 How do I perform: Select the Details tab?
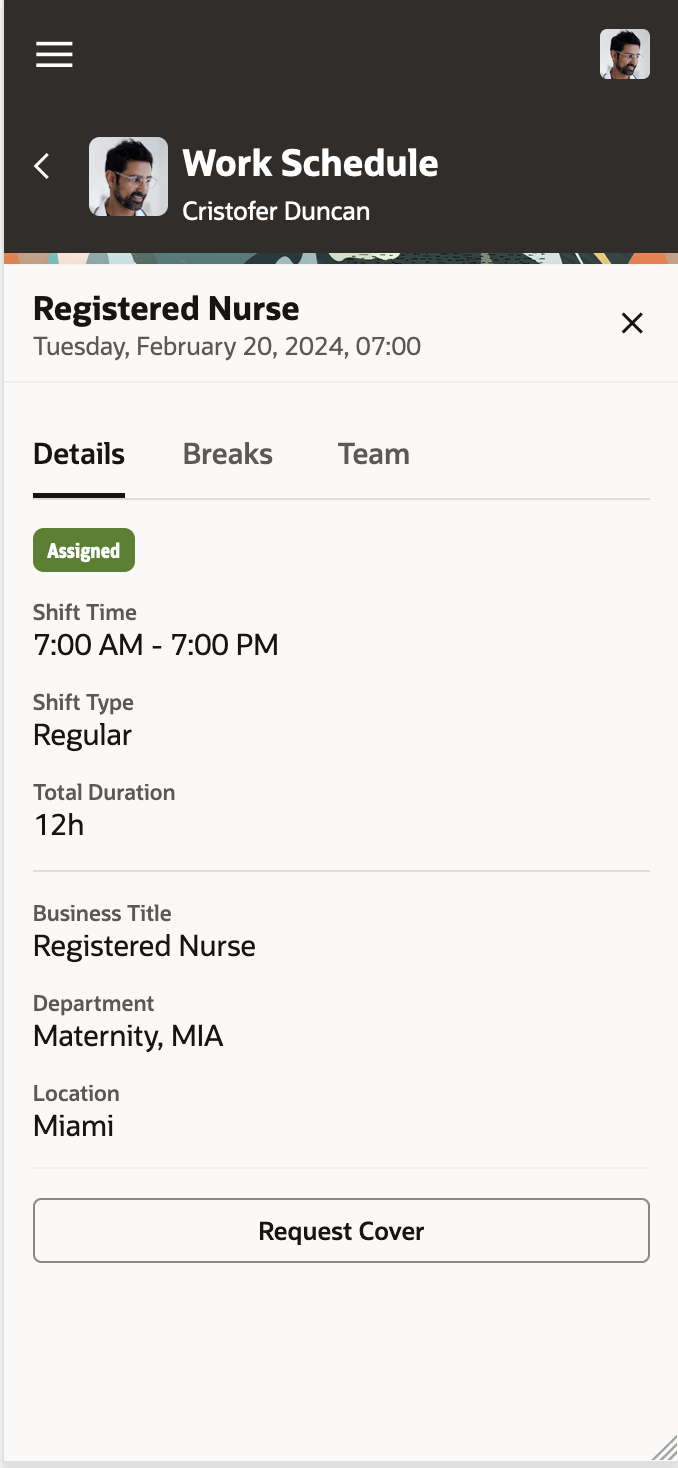(x=79, y=454)
